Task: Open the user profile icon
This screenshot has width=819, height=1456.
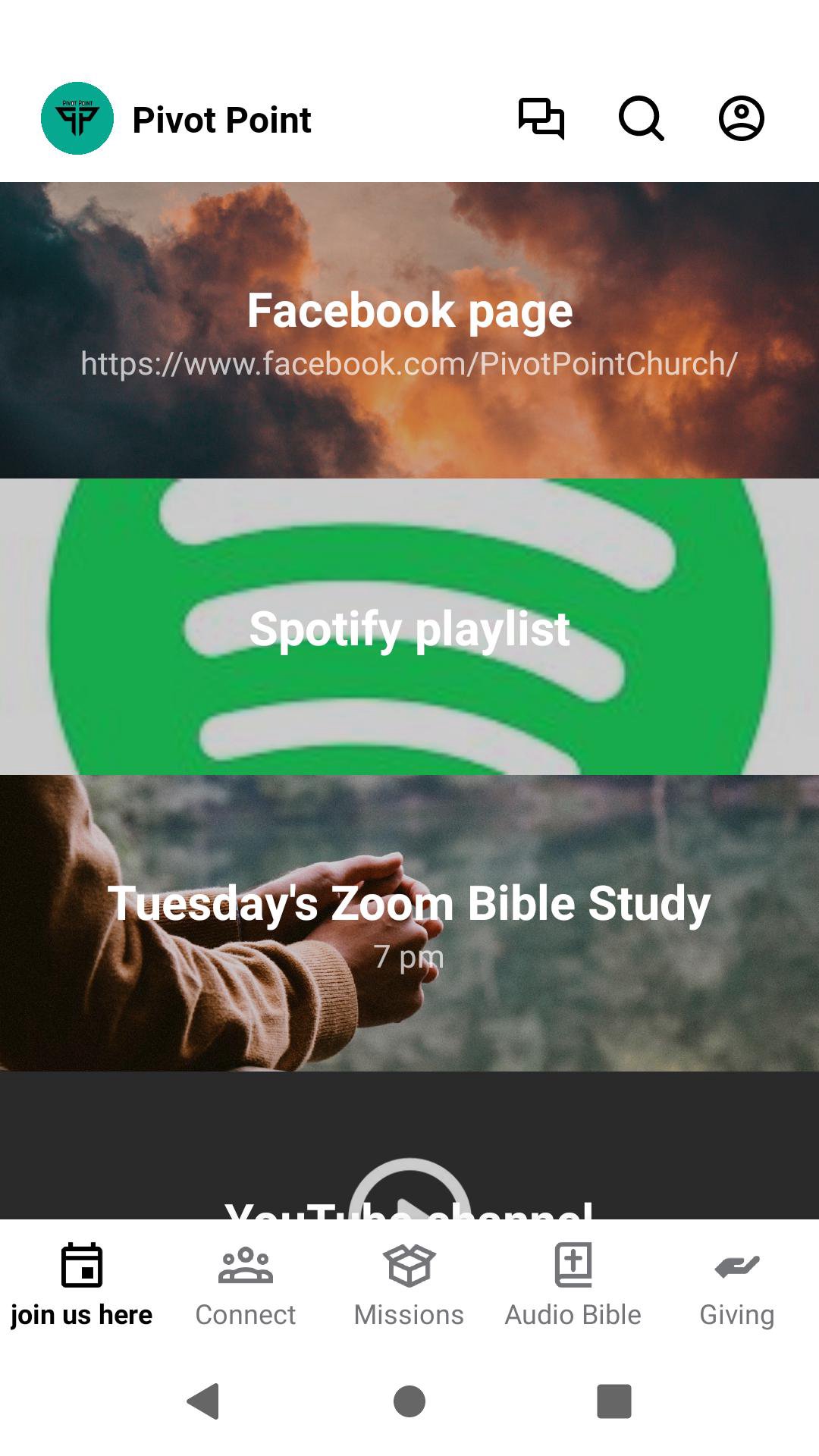Action: point(741,118)
